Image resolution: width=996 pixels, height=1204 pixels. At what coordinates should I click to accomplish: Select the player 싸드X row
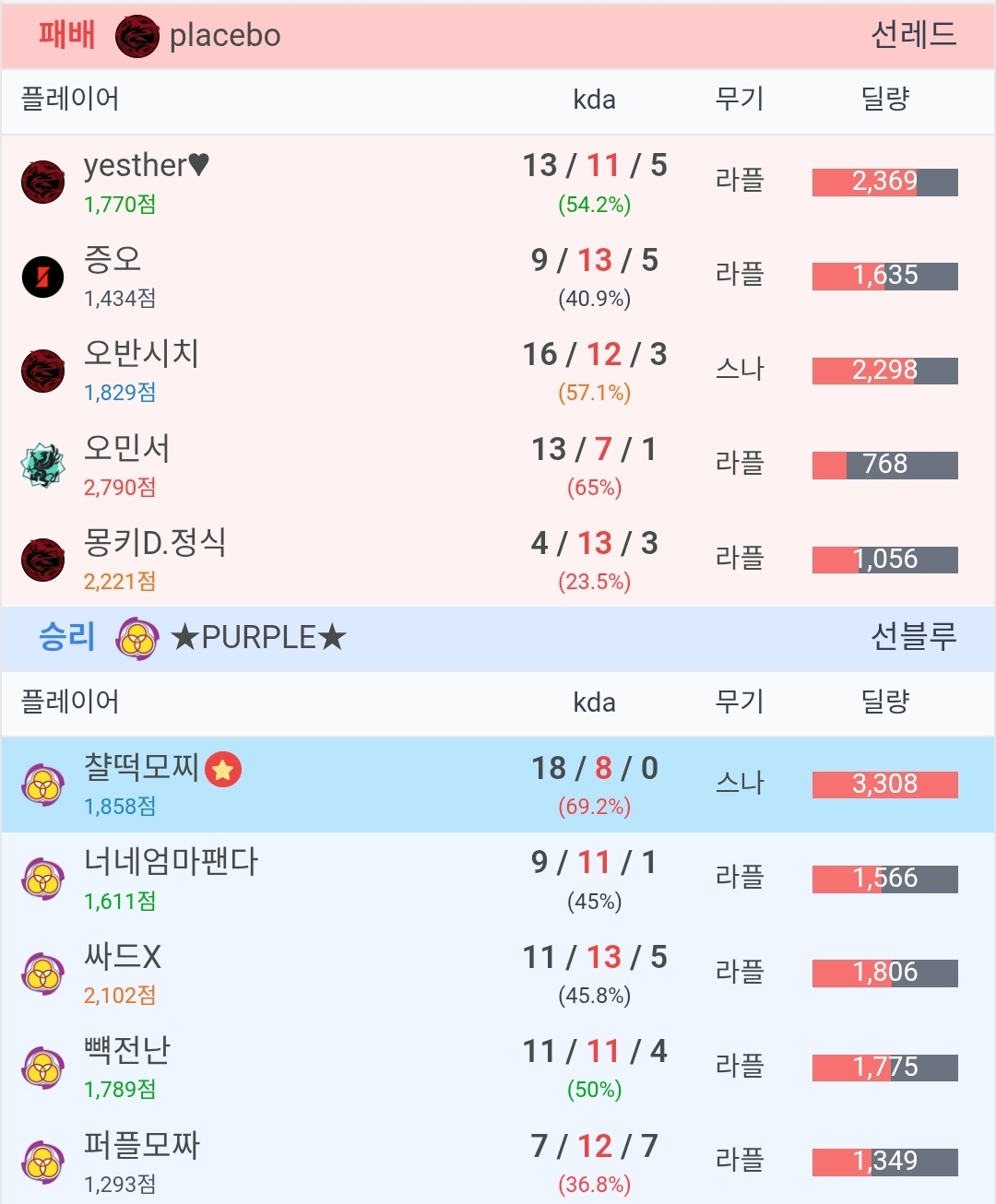[123, 958]
